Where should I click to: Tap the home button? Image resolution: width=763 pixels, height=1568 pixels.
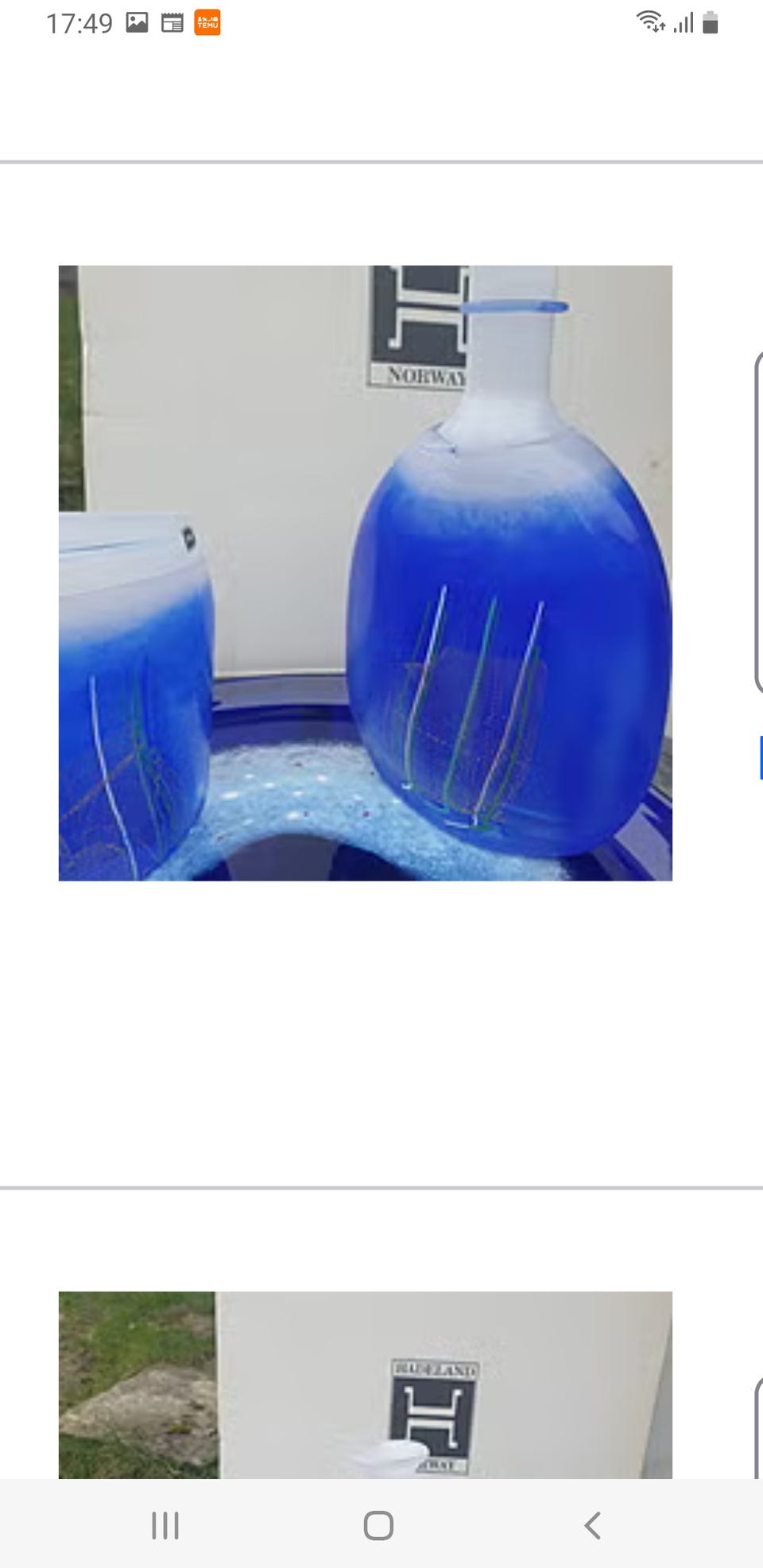[378, 1525]
